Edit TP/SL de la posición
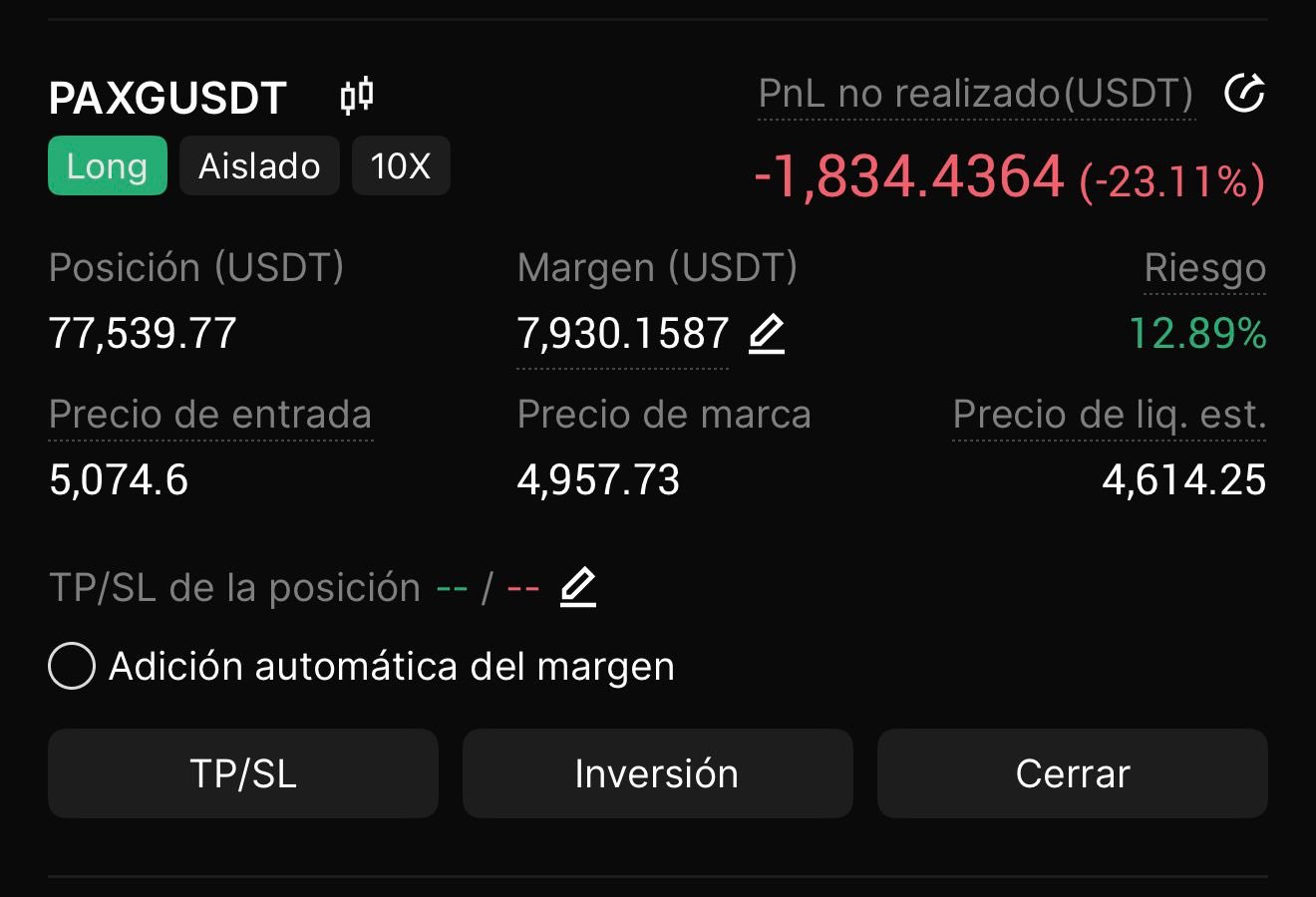 pyautogui.click(x=578, y=587)
